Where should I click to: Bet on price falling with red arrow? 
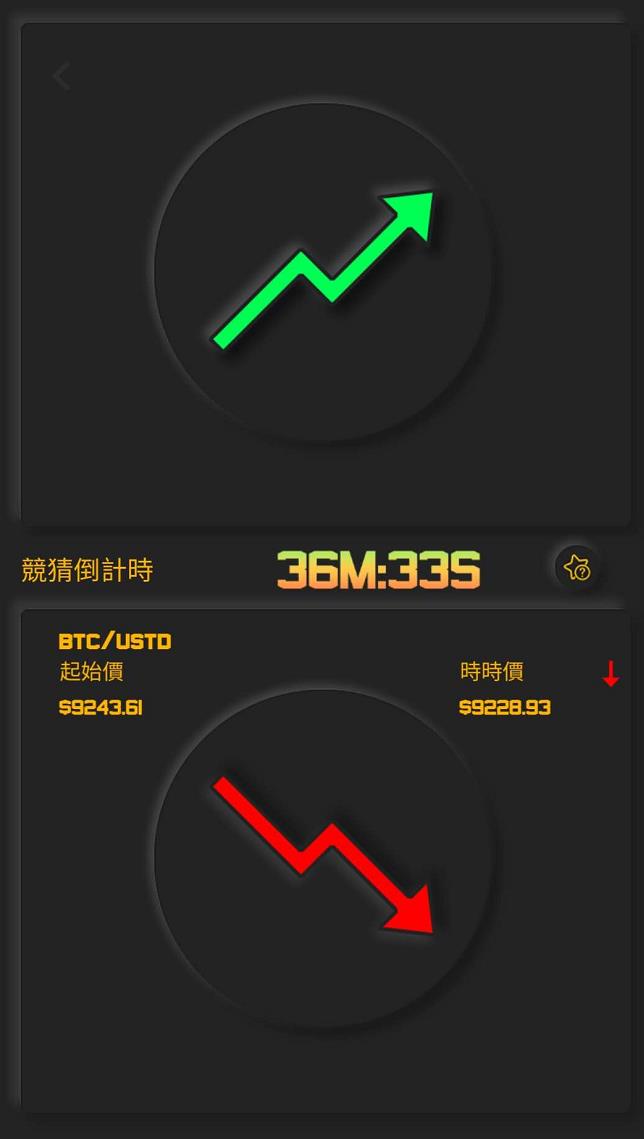(x=322, y=857)
